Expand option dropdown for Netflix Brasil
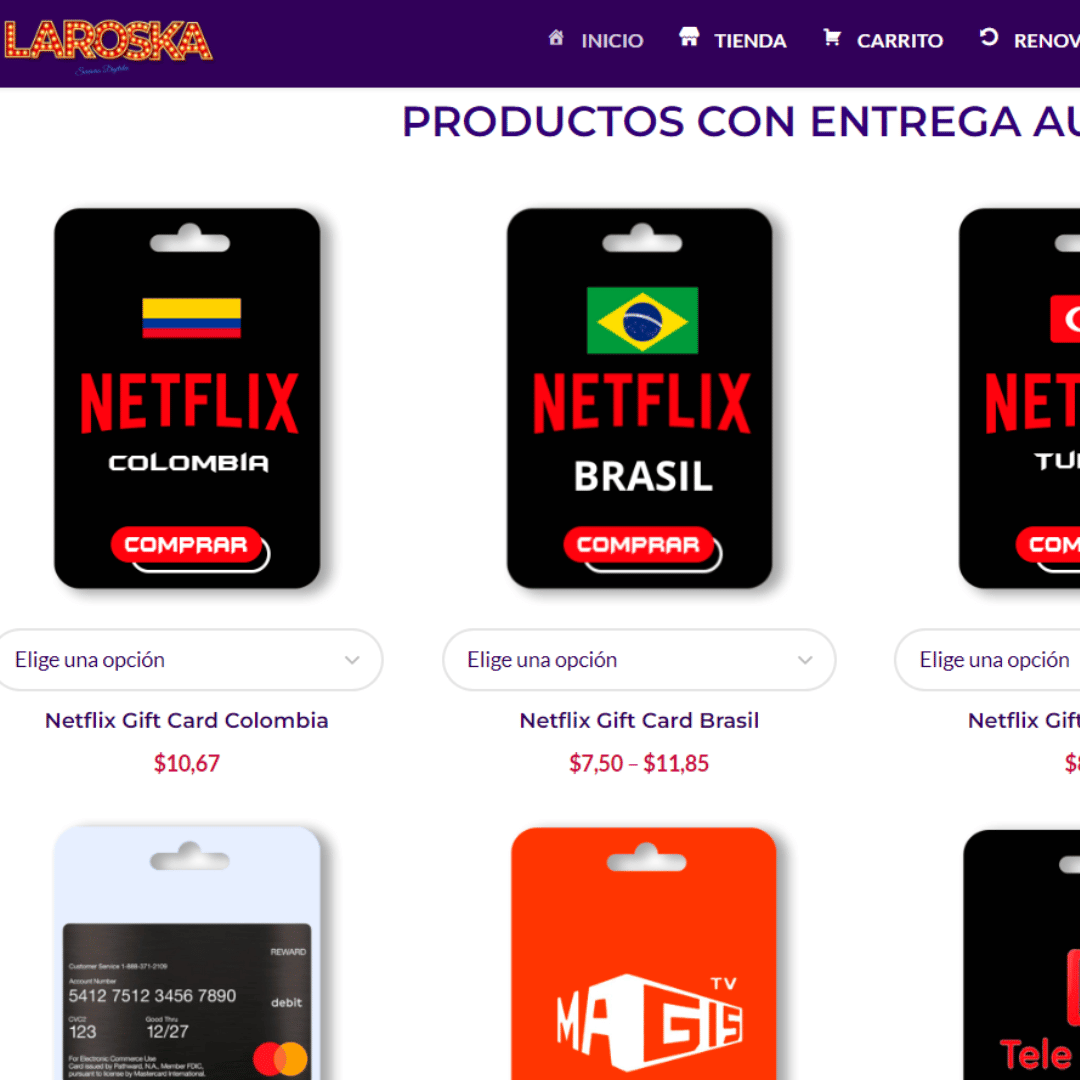Viewport: 1080px width, 1080px height. coord(640,660)
